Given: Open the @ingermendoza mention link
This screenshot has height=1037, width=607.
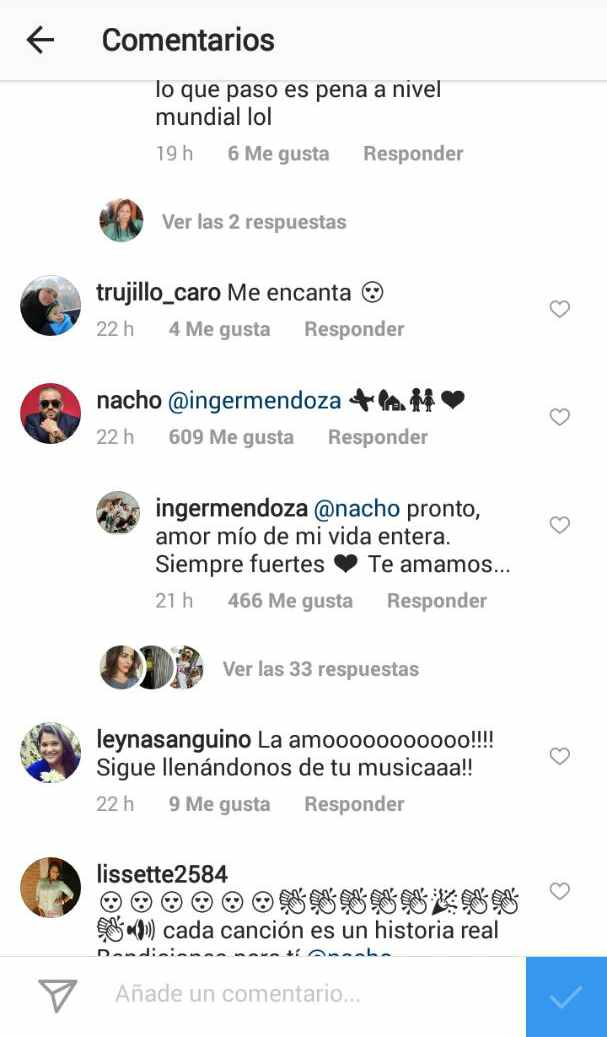Looking at the screenshot, I should [x=254, y=401].
